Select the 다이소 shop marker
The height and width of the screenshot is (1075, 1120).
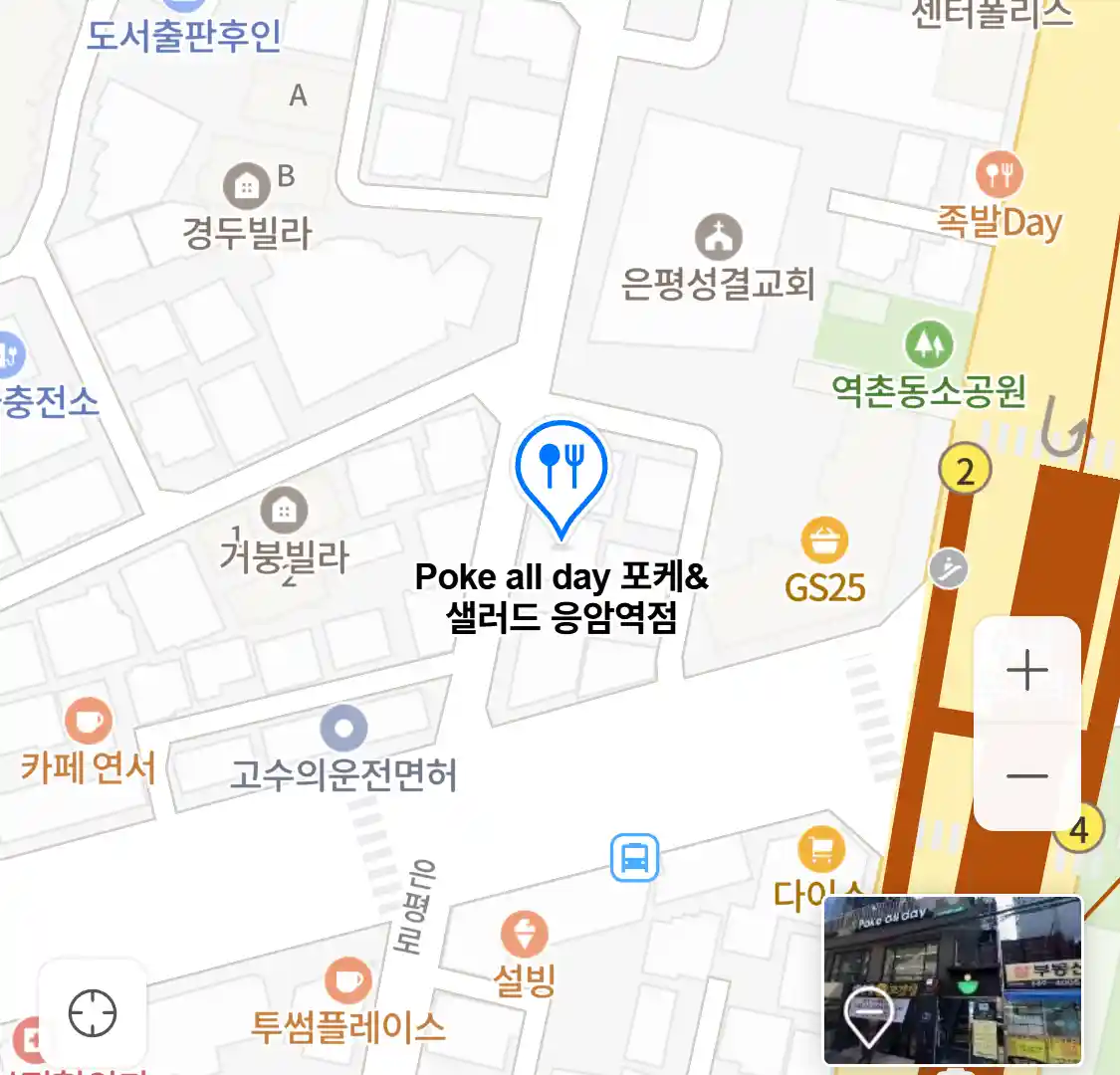click(821, 851)
